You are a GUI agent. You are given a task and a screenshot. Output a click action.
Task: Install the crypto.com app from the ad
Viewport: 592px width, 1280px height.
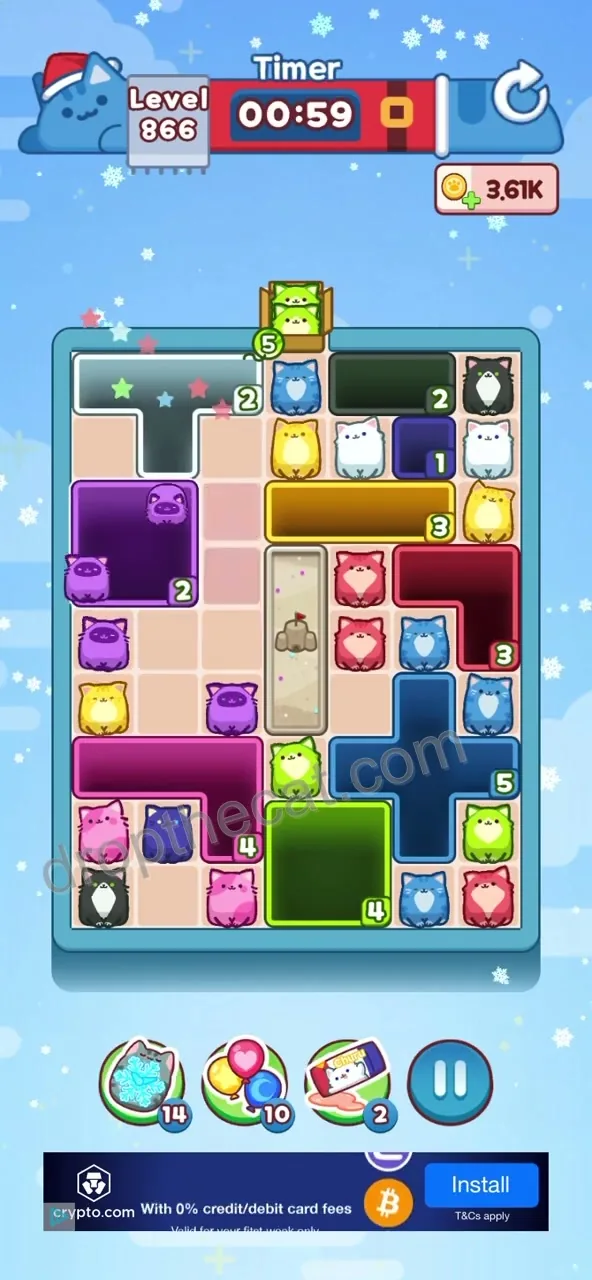click(x=481, y=1186)
